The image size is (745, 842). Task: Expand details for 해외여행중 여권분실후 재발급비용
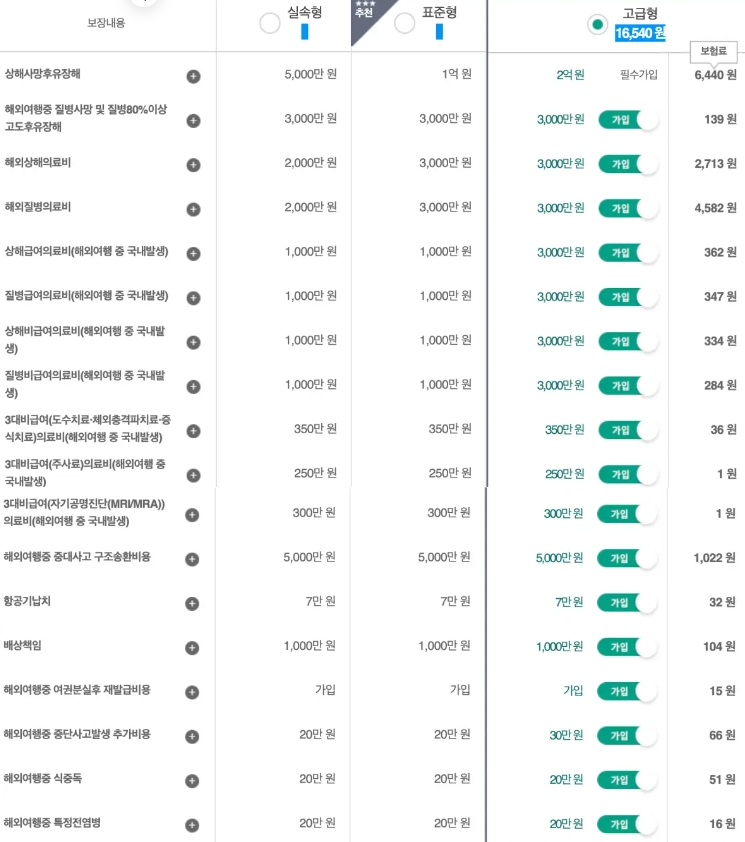(x=193, y=692)
